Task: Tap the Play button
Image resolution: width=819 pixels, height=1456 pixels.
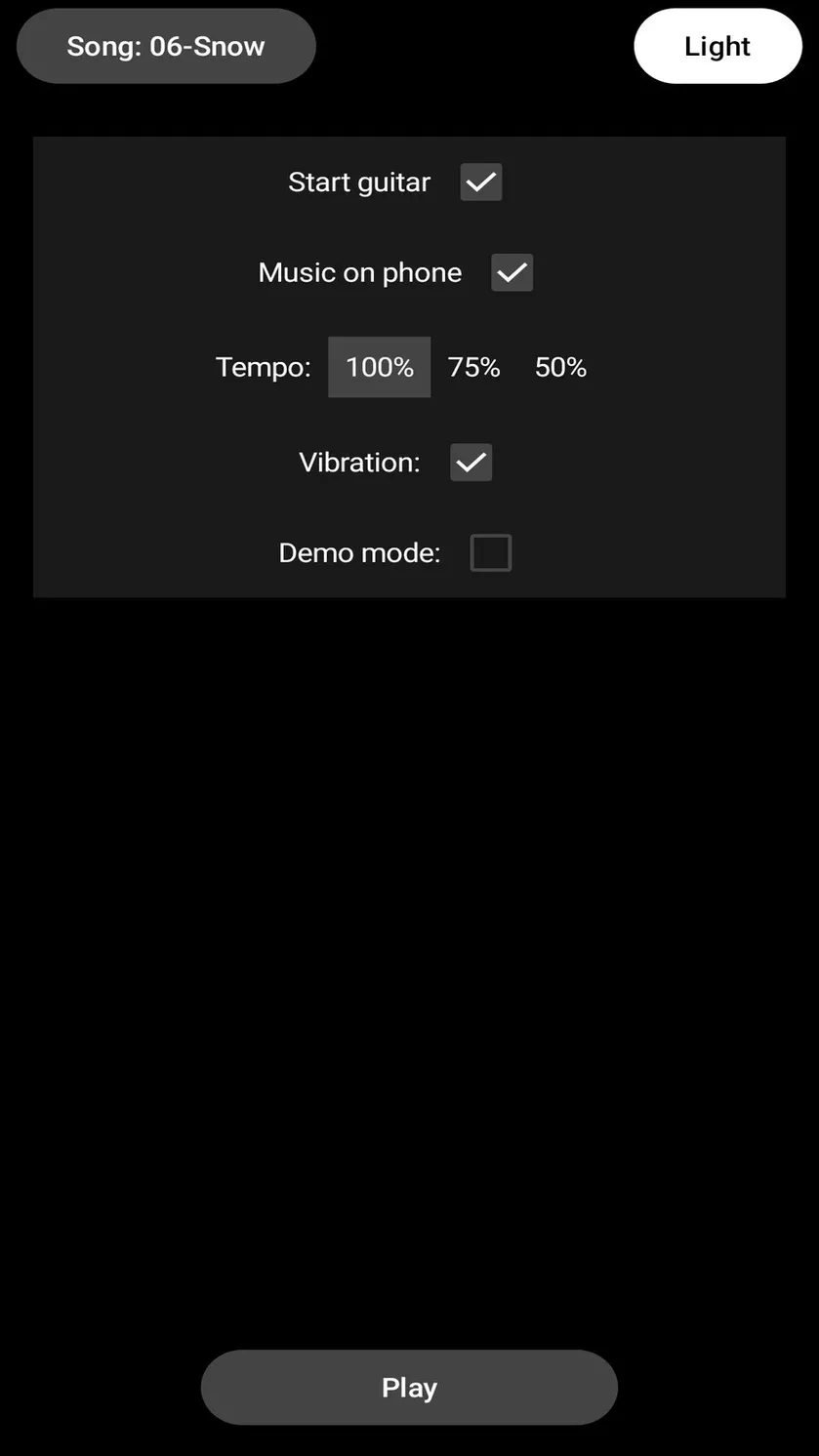Action: pos(409,1388)
